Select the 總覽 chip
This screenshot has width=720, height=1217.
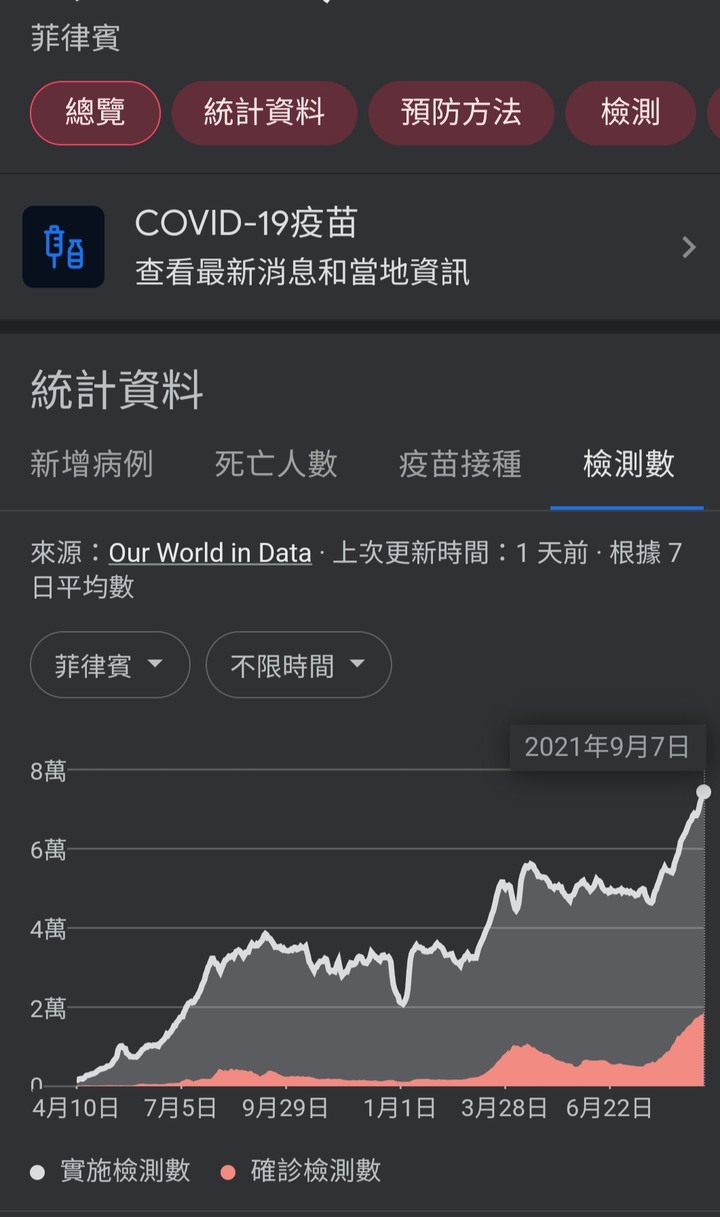(95, 113)
